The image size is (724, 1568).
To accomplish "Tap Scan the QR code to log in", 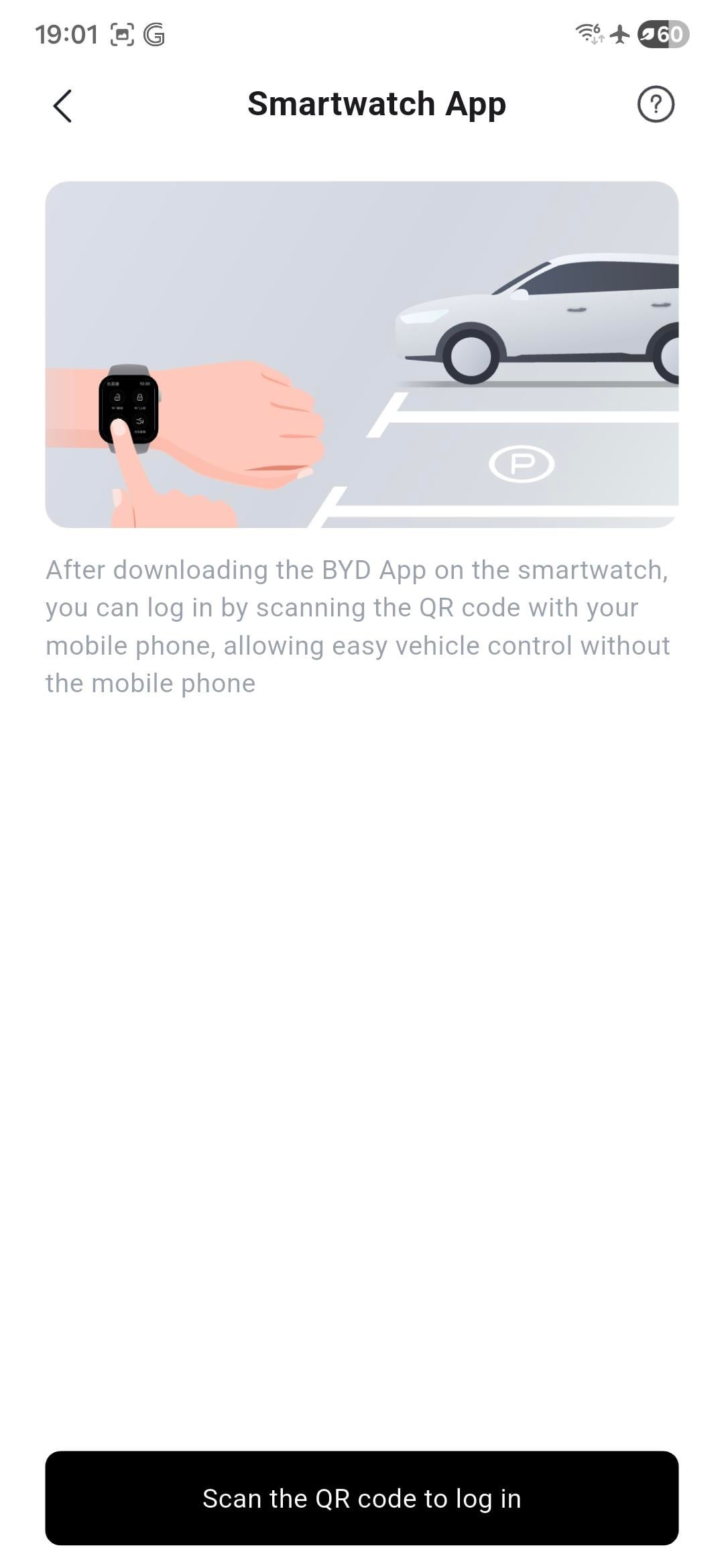I will (362, 1498).
